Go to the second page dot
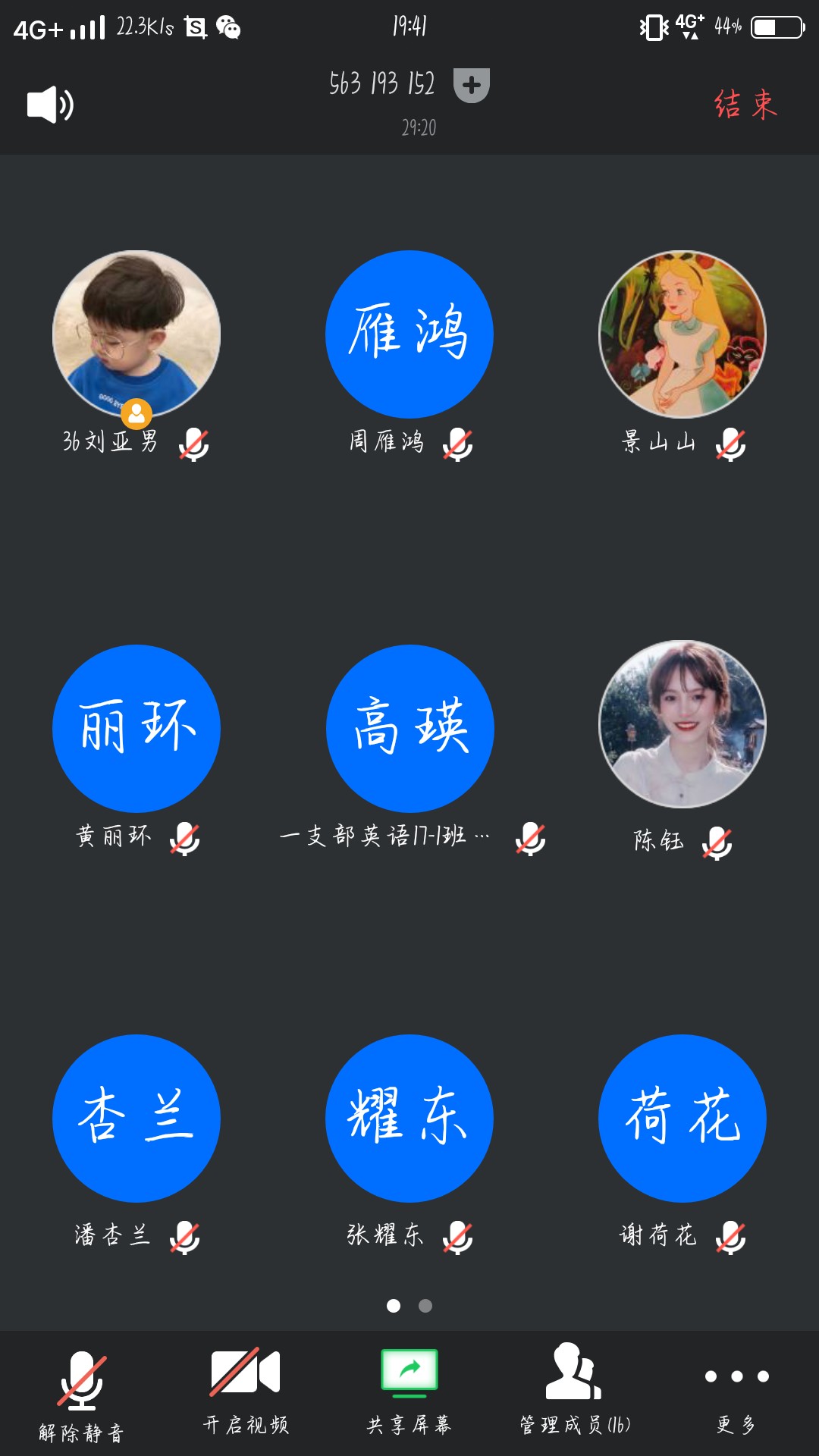The height and width of the screenshot is (1456, 819). click(x=425, y=1306)
